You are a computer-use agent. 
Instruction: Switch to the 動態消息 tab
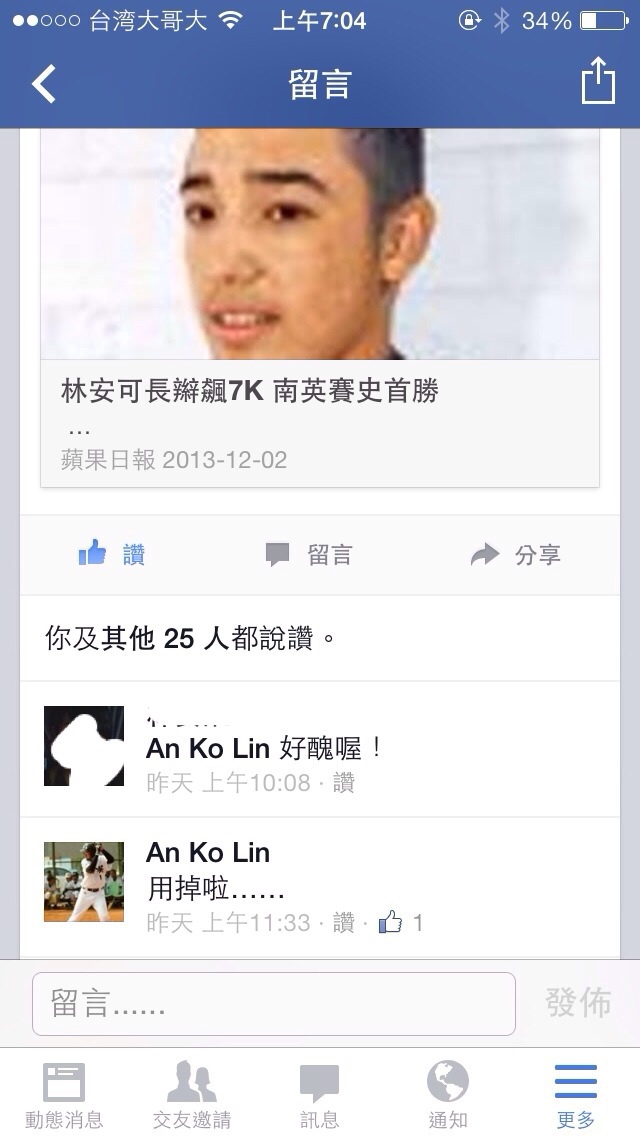64,1095
